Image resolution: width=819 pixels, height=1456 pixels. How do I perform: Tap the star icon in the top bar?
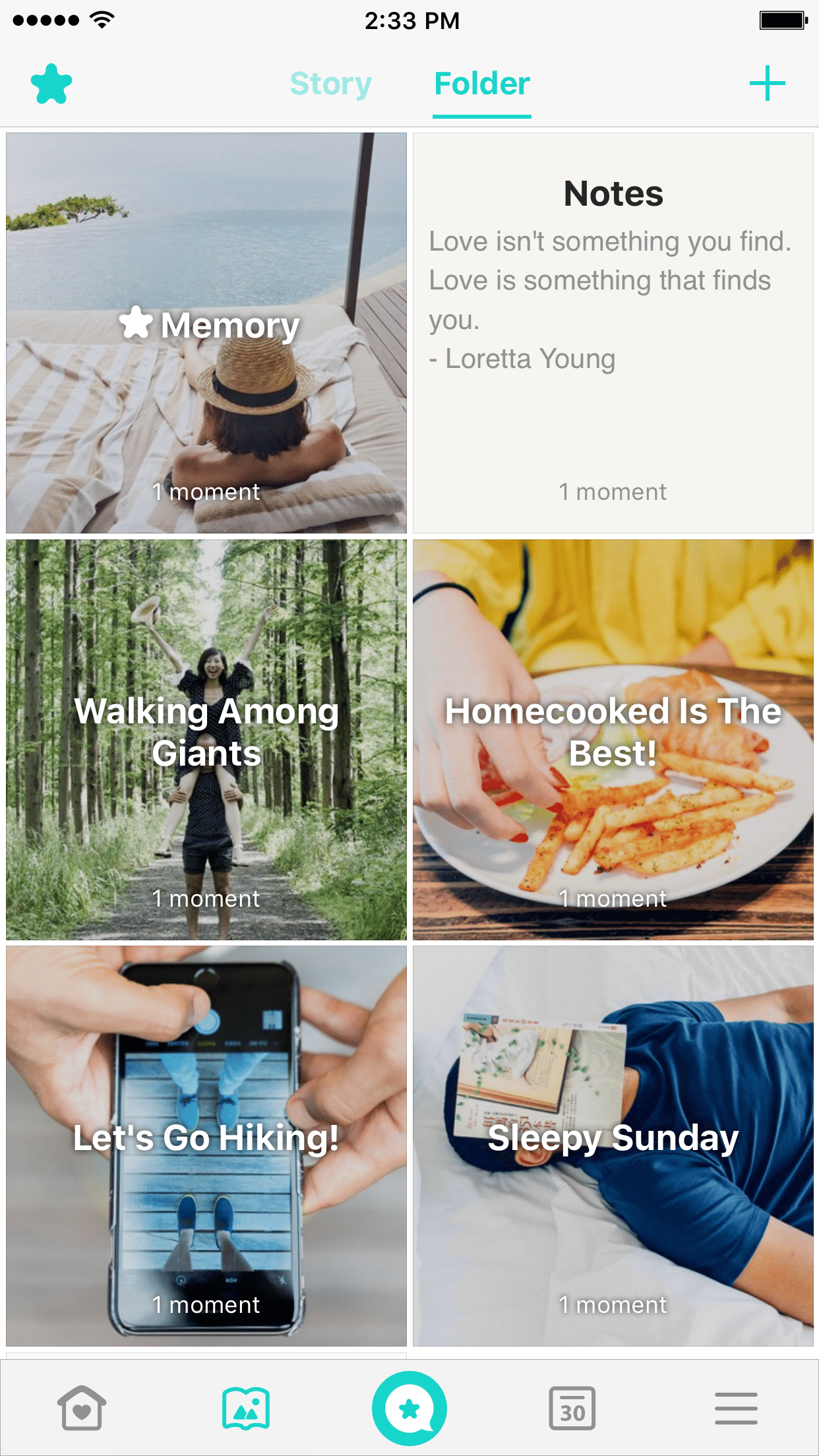tap(51, 84)
